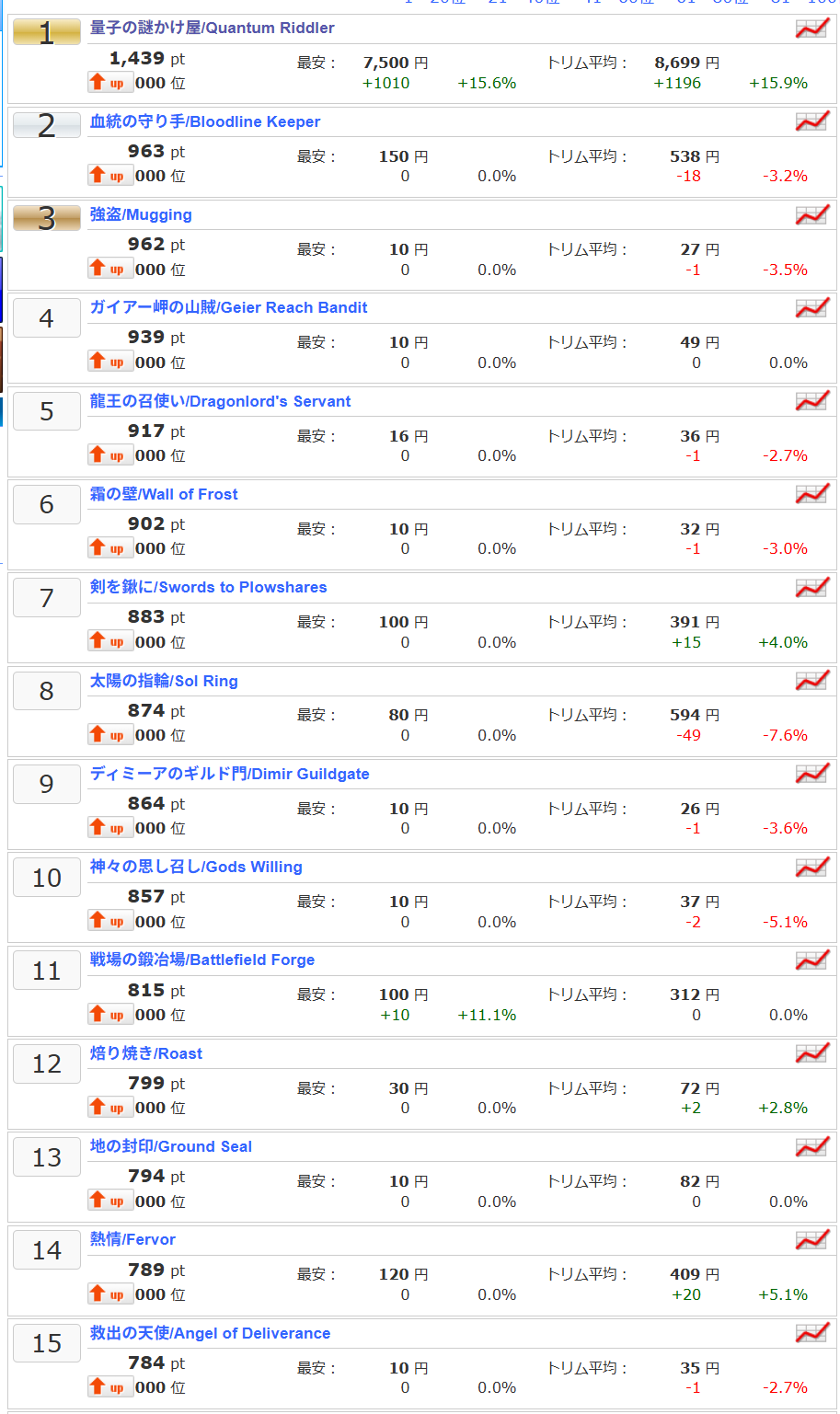Open the Dragonlord's Servant link

click(220, 402)
